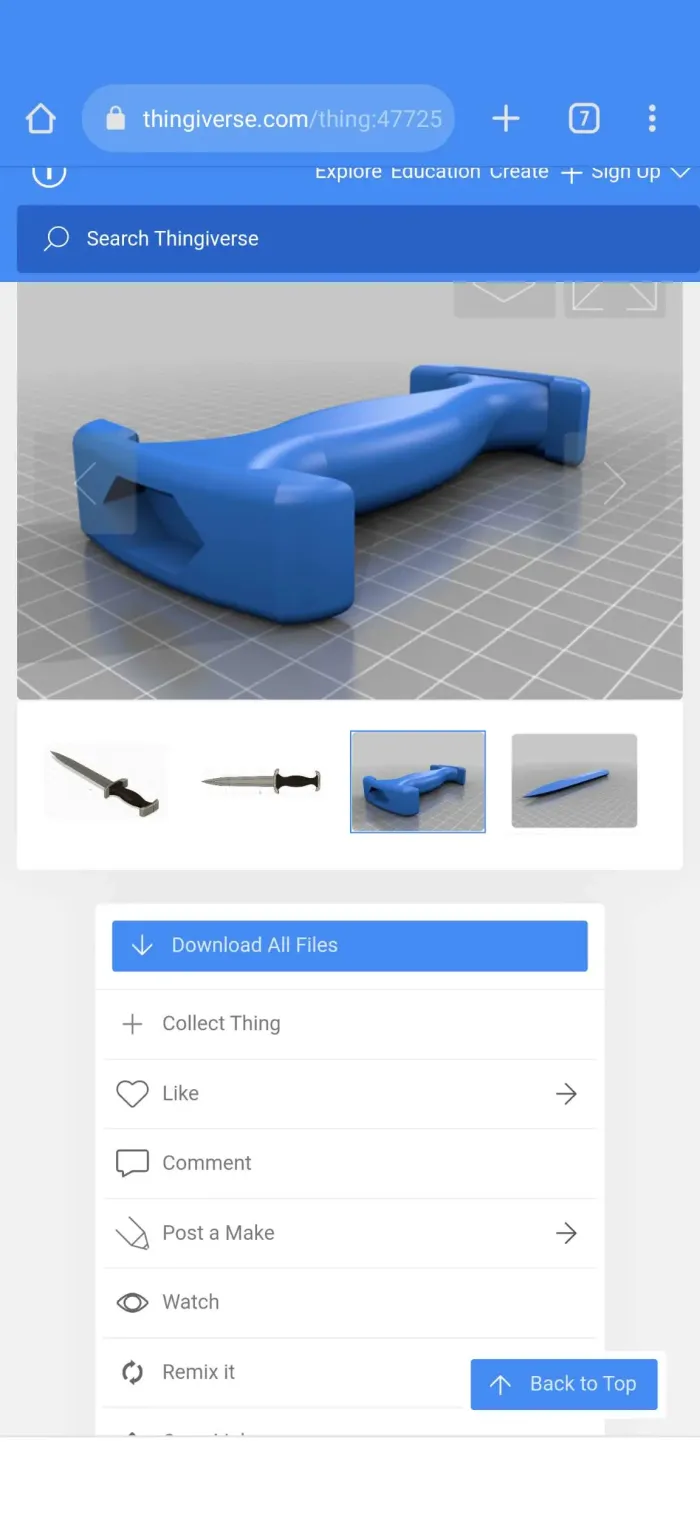
Task: Select the first angled dagger thumbnail
Action: click(105, 782)
